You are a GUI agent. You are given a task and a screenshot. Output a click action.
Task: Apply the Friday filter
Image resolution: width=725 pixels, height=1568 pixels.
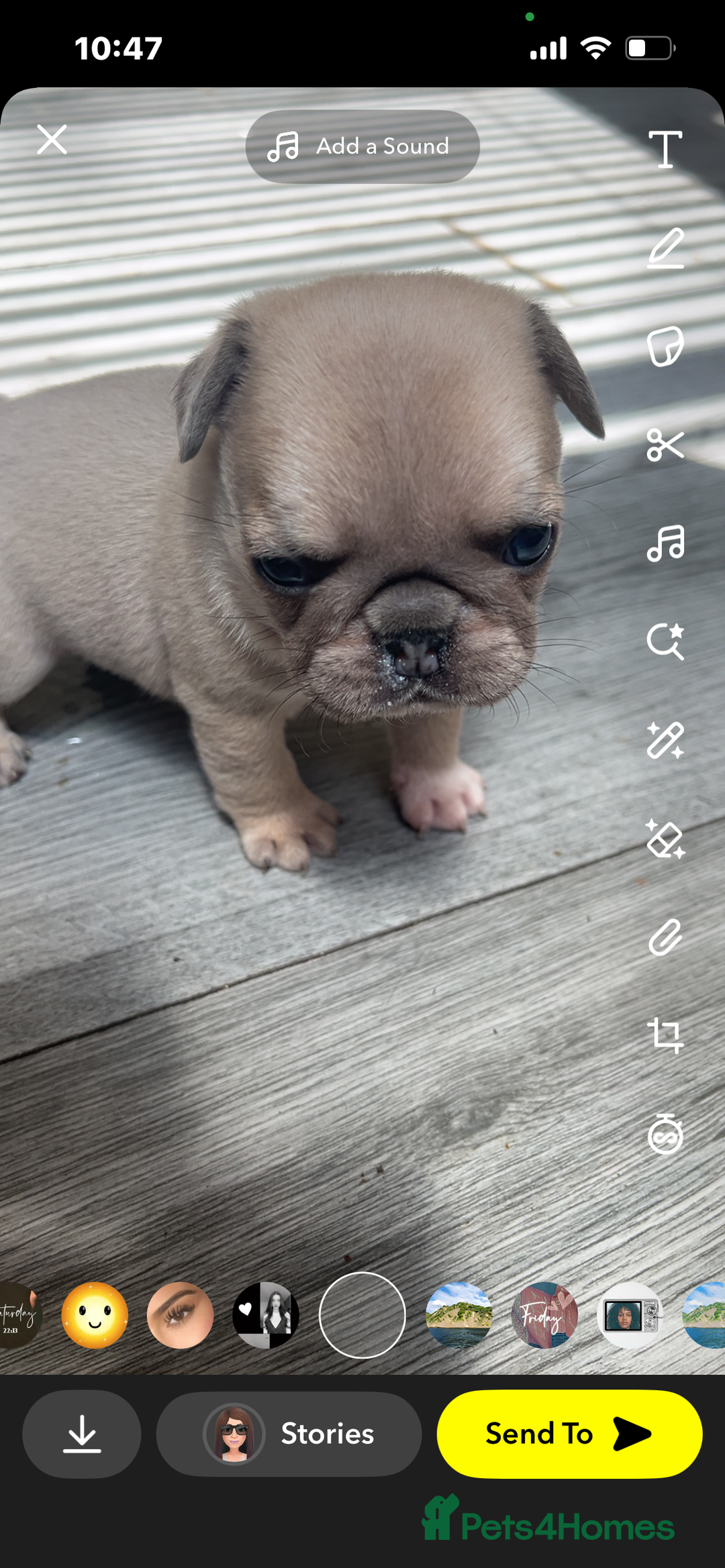click(544, 1315)
